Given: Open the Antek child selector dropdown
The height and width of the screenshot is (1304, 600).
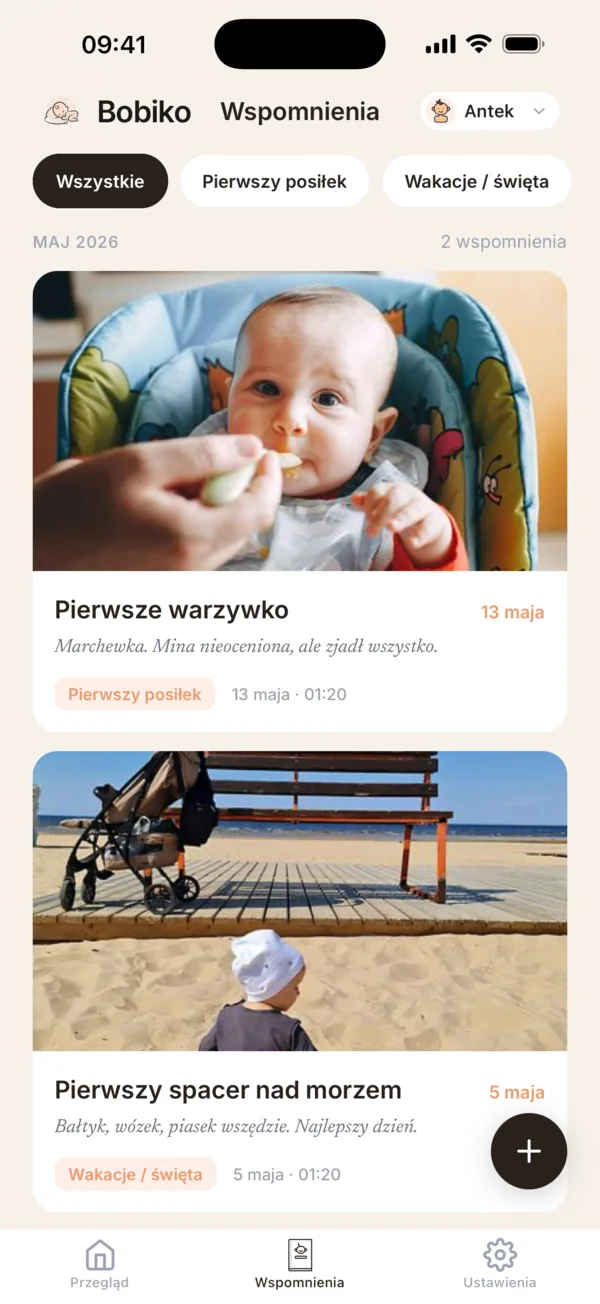Looking at the screenshot, I should coord(490,111).
